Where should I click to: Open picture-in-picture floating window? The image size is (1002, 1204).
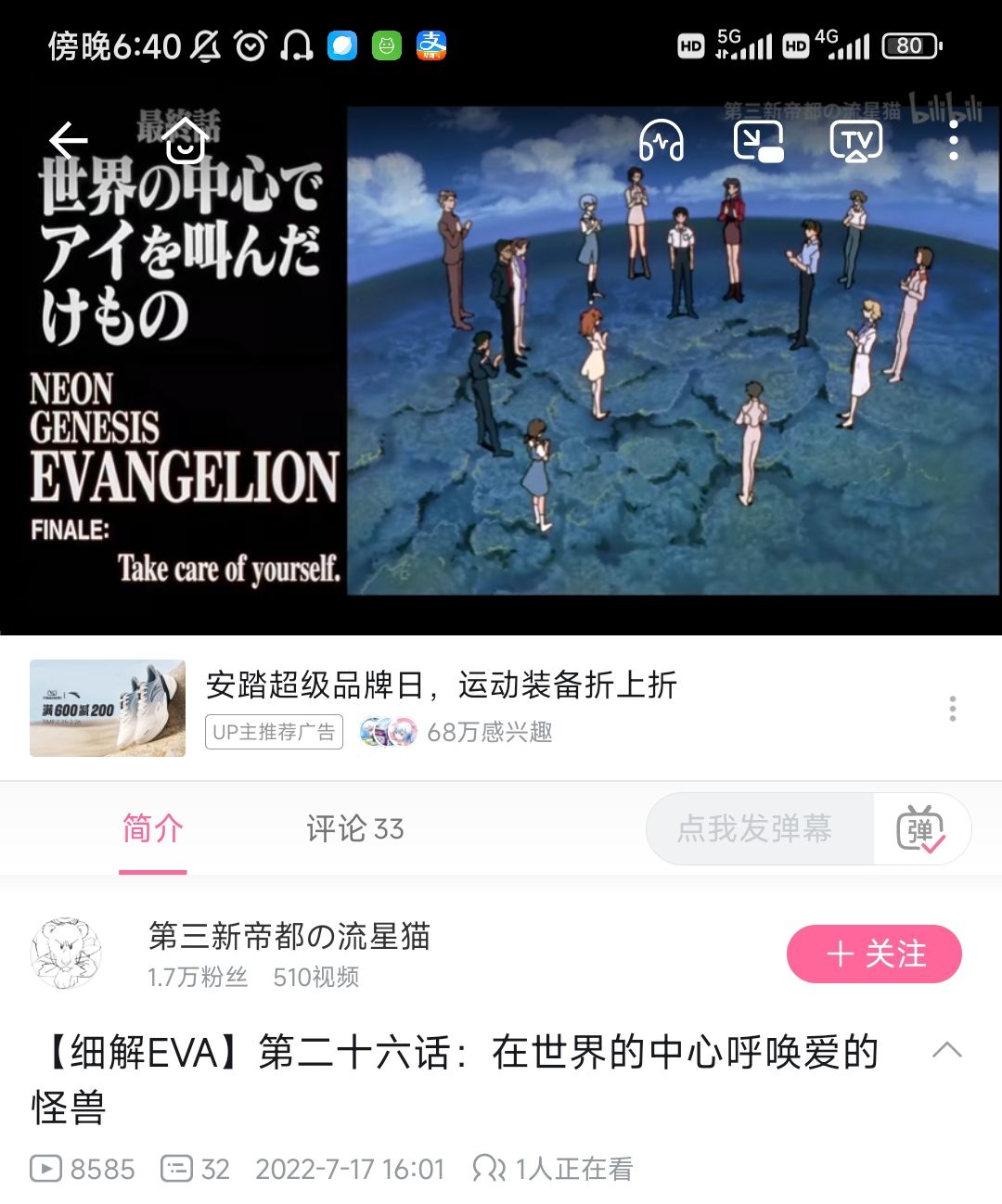pyautogui.click(x=761, y=141)
